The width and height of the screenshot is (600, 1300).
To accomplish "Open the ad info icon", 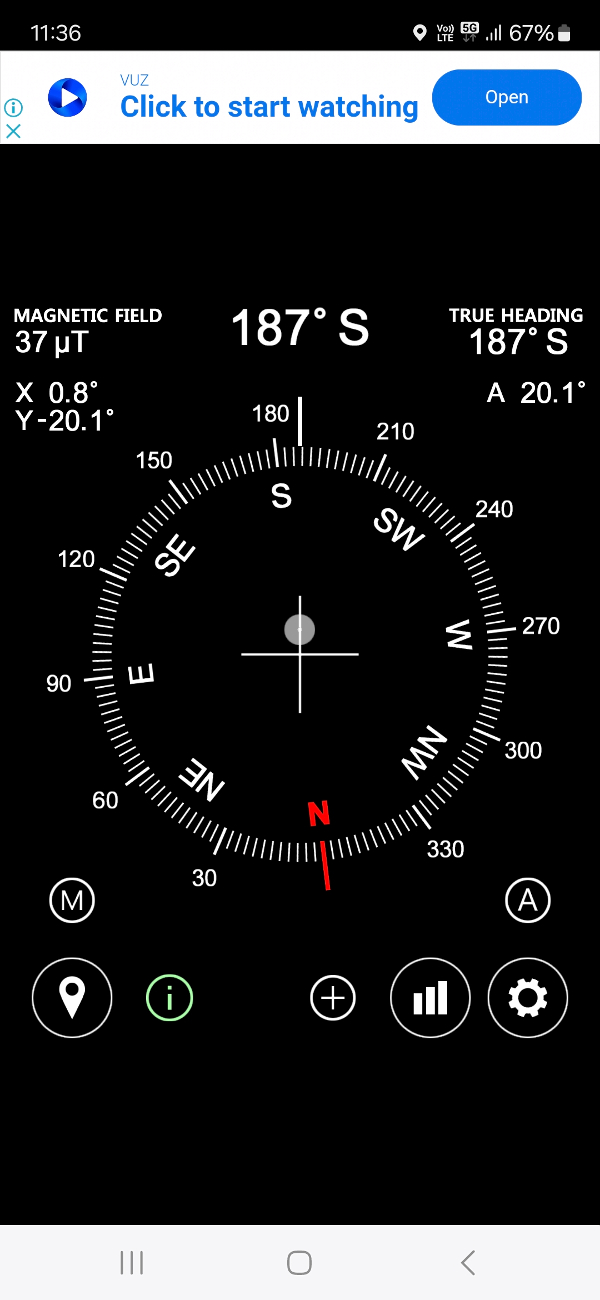I will tap(13, 107).
